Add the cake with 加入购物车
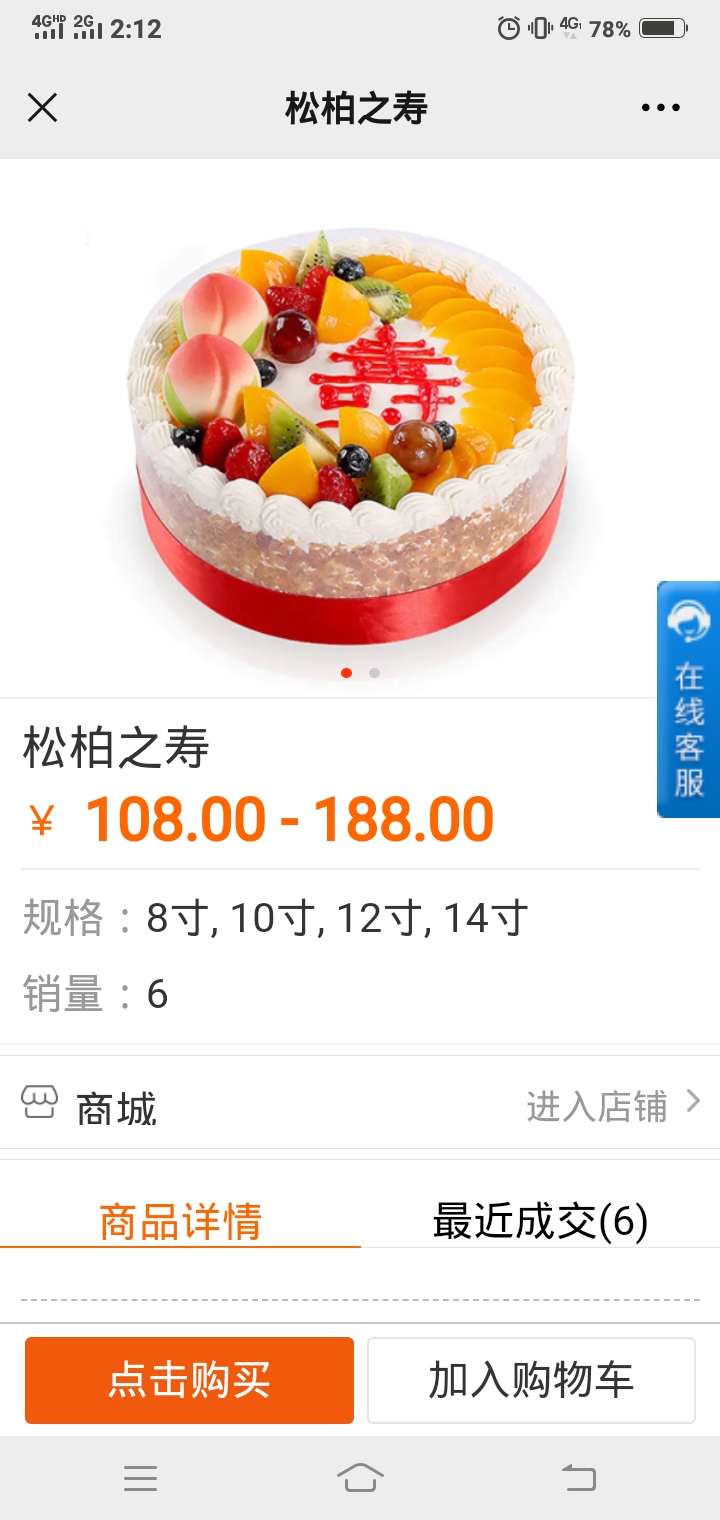This screenshot has height=1520, width=720. 531,1380
